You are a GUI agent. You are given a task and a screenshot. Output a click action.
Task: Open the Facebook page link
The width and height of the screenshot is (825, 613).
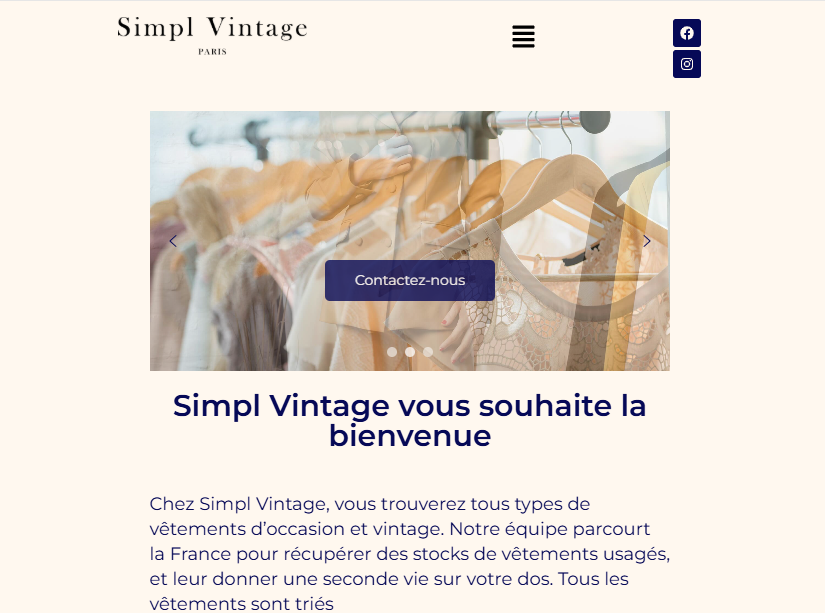687,33
